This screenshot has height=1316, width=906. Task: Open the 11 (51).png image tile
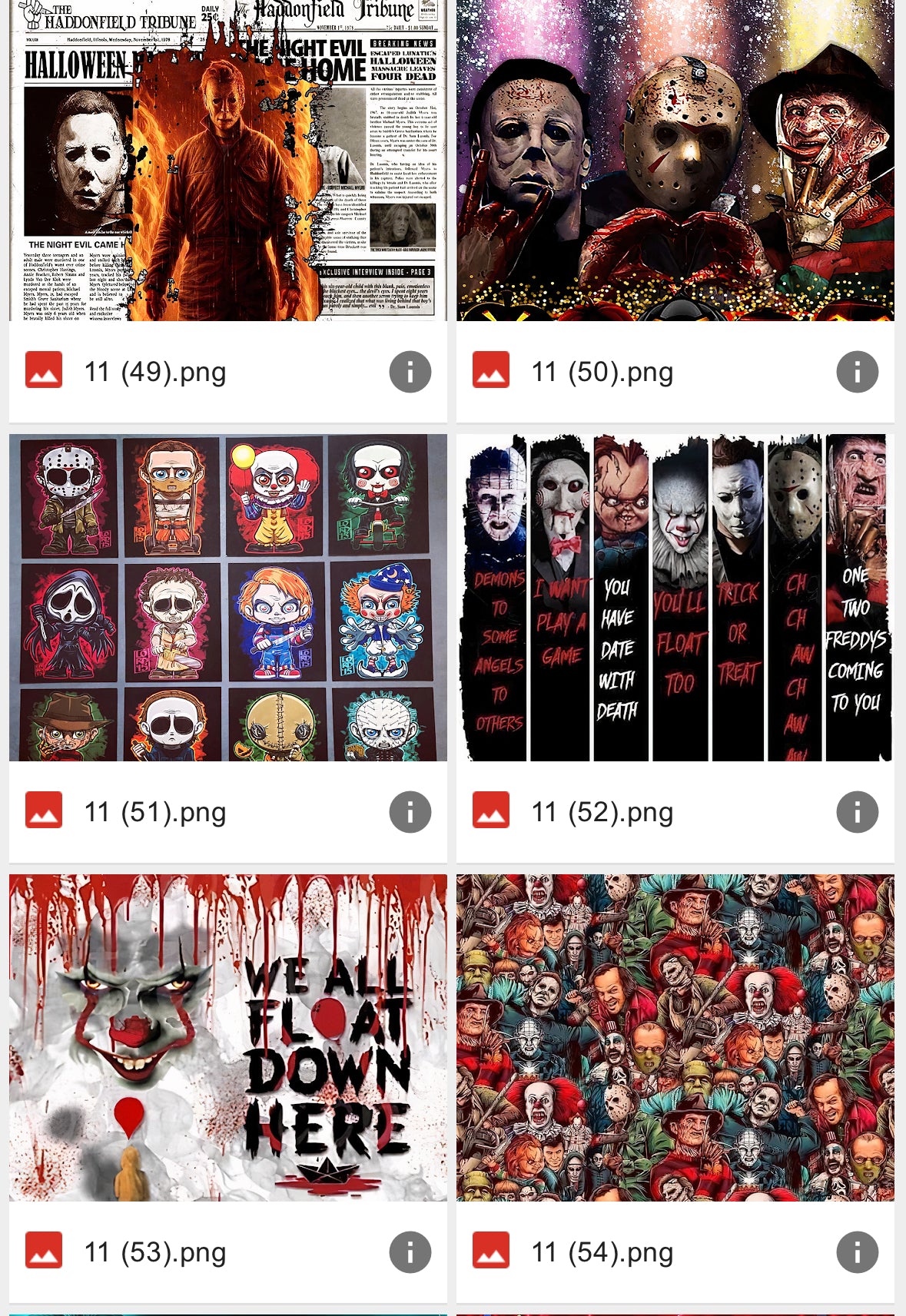click(x=227, y=598)
